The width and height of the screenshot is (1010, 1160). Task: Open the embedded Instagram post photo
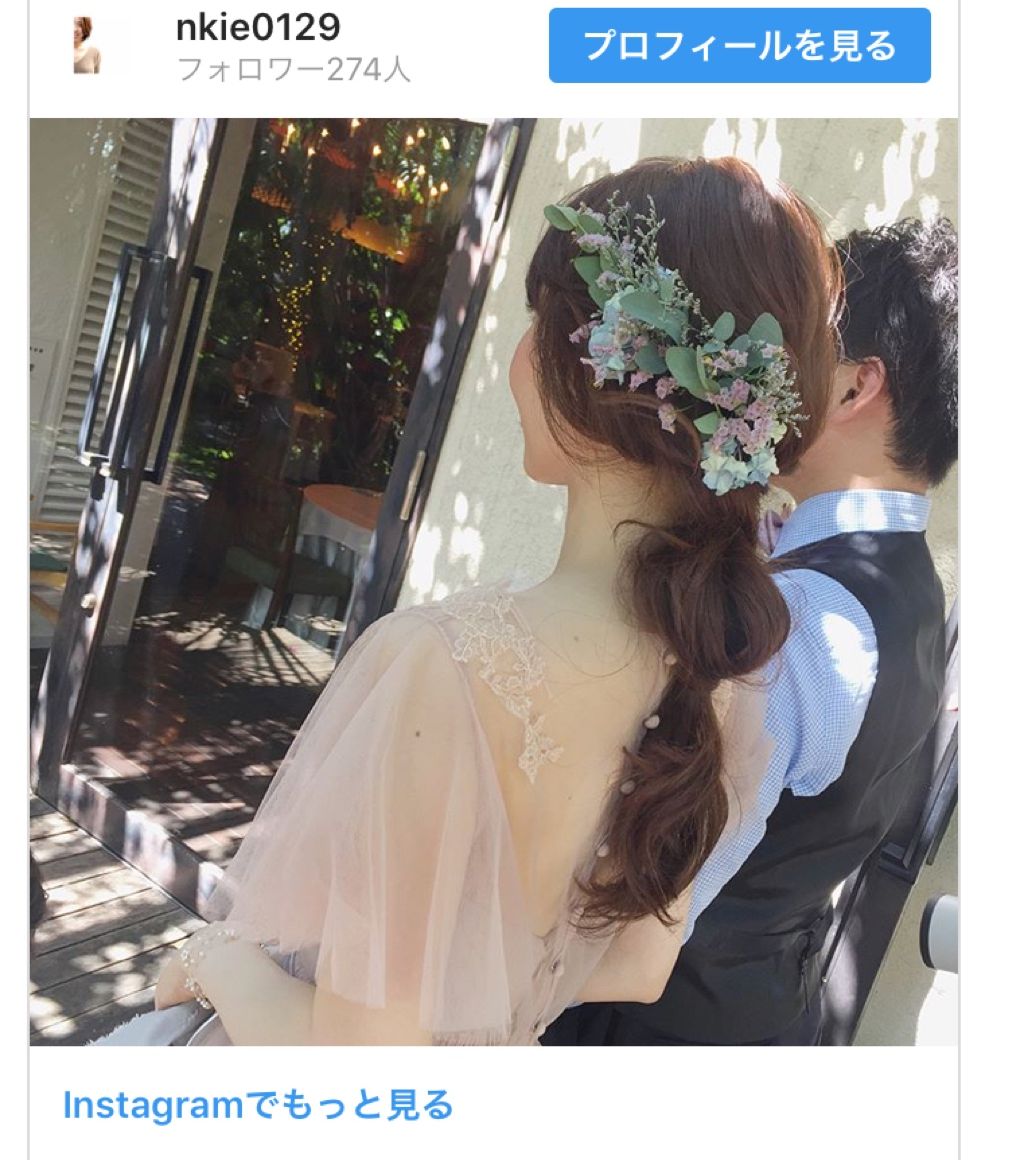(493, 580)
